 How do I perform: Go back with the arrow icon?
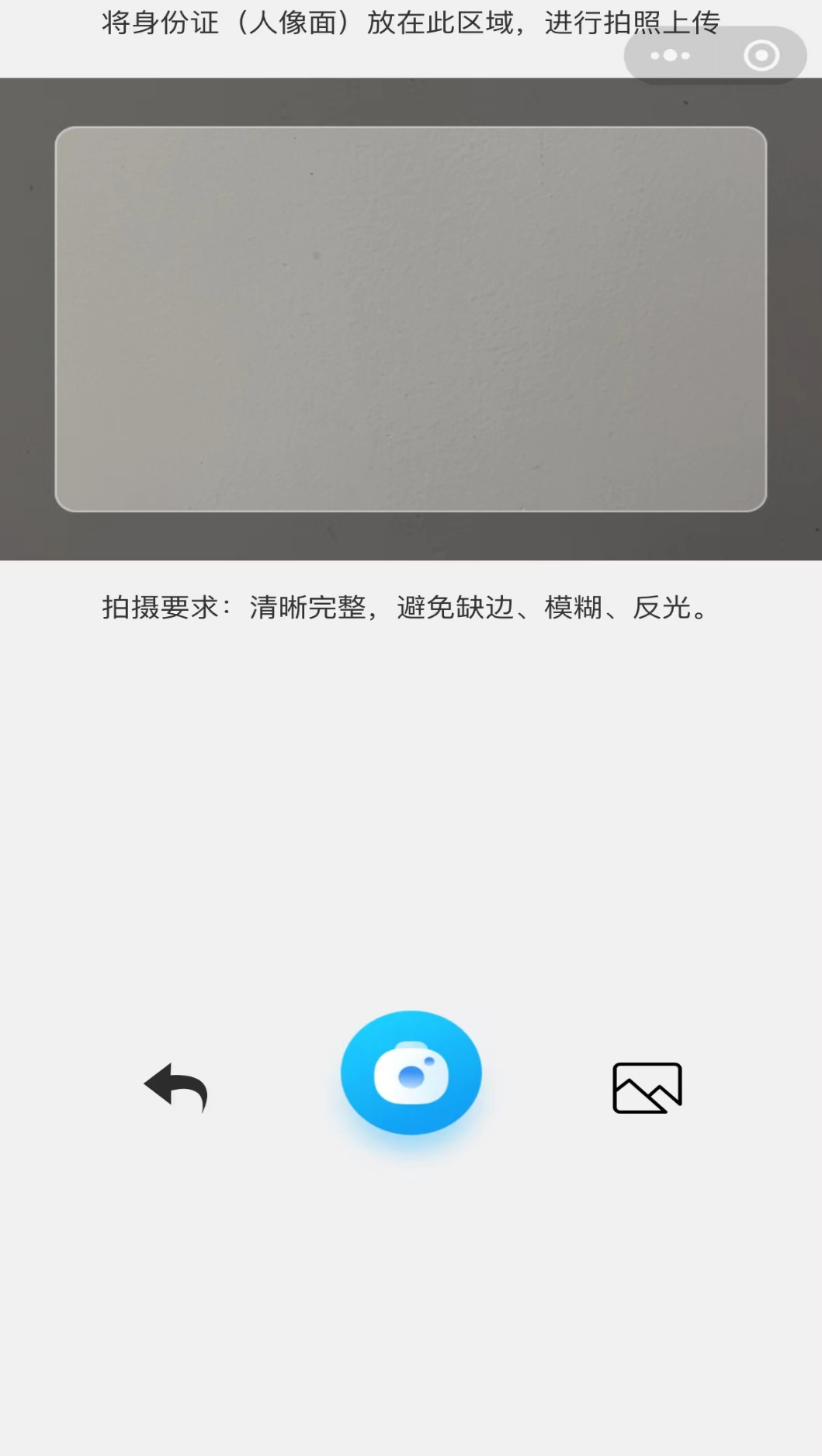coord(176,1087)
